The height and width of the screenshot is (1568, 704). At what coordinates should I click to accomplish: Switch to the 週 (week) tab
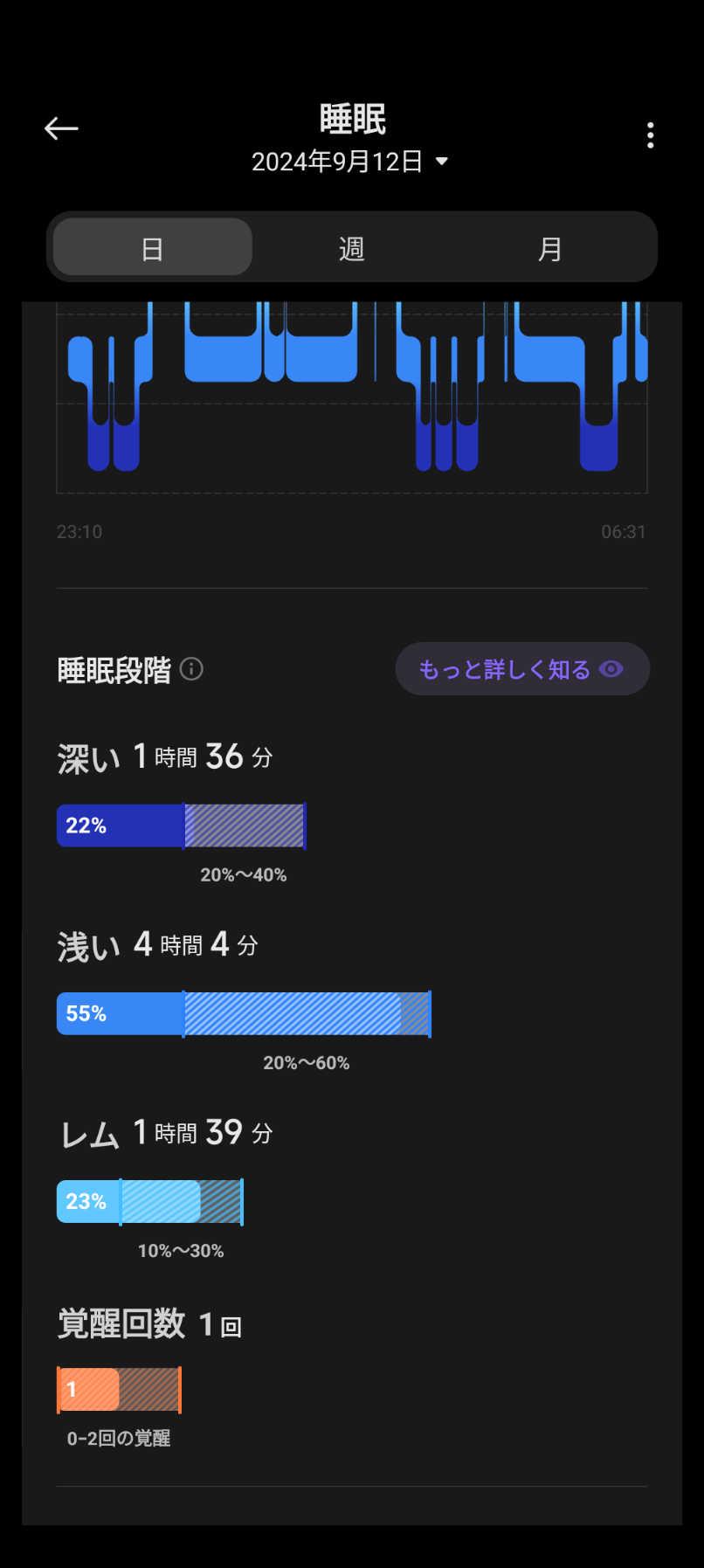click(351, 248)
